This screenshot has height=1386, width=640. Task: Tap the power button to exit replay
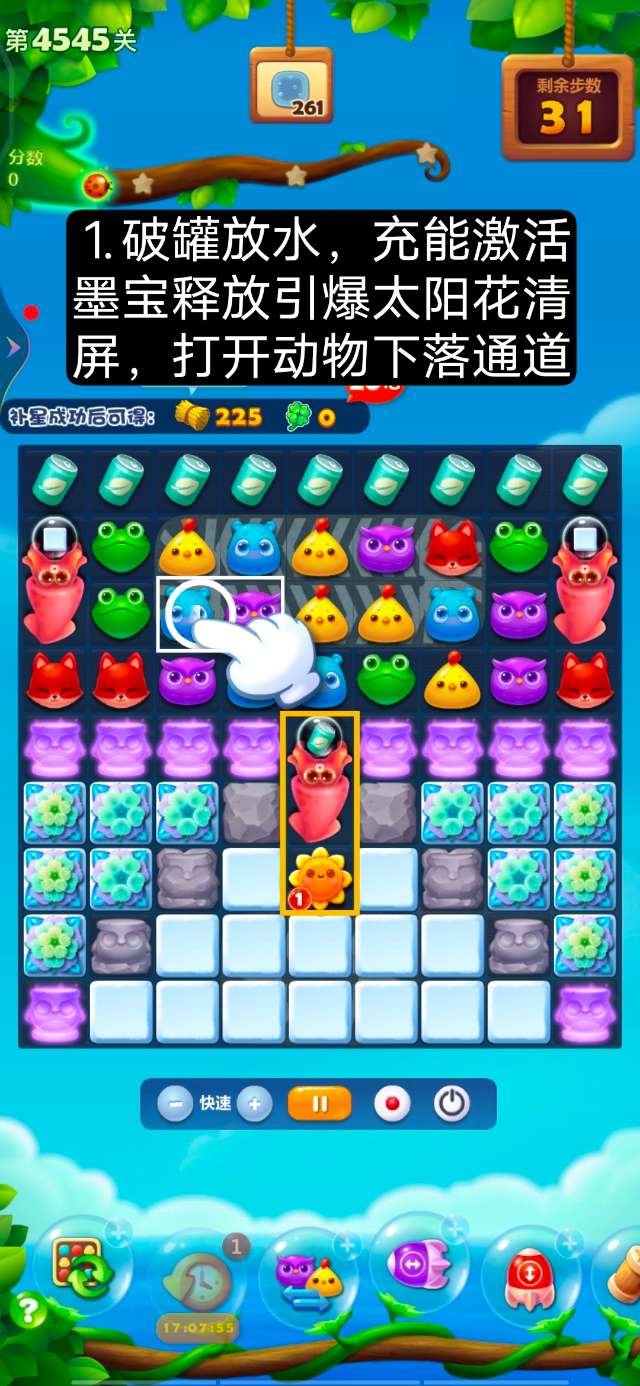pyautogui.click(x=451, y=1104)
